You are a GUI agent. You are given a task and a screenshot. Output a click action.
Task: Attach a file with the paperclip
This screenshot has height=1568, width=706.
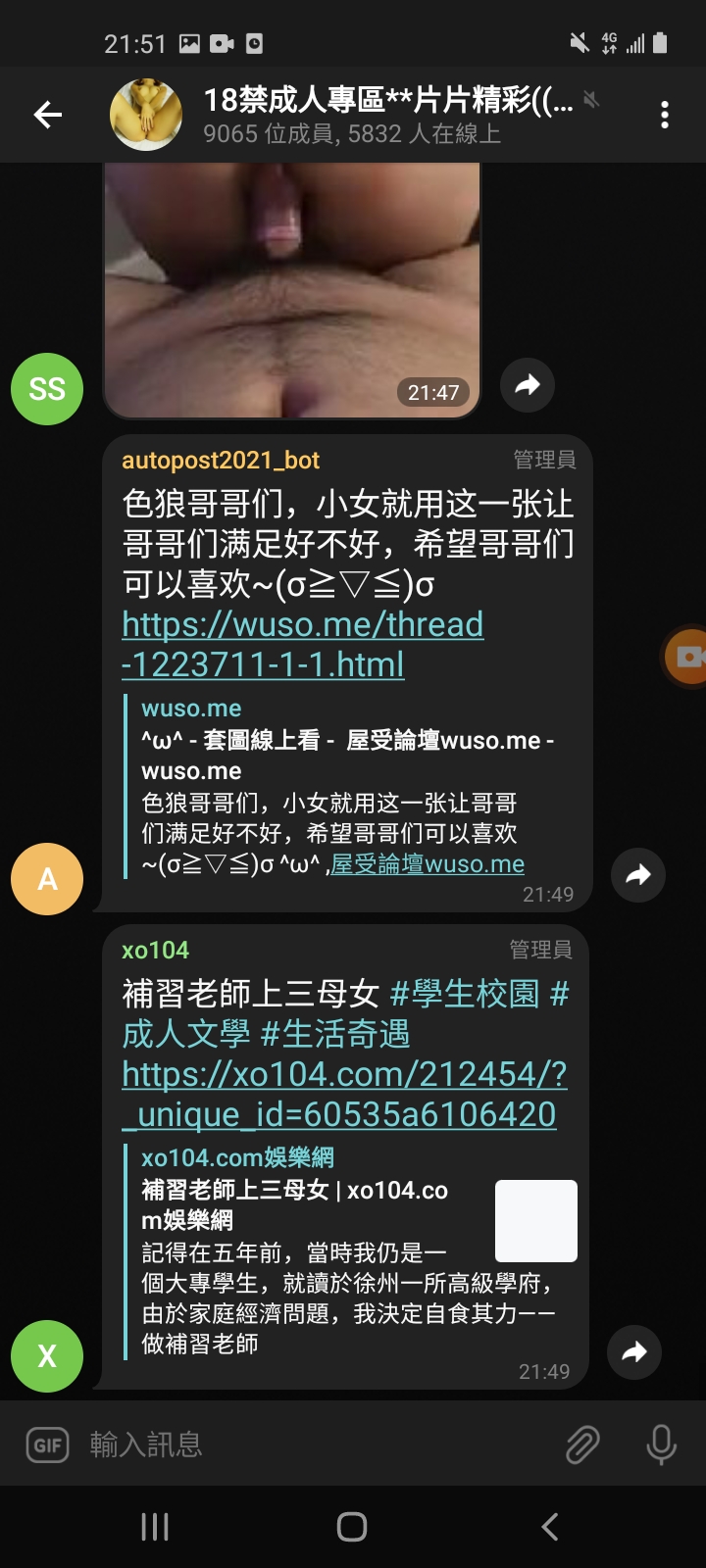click(x=582, y=1445)
